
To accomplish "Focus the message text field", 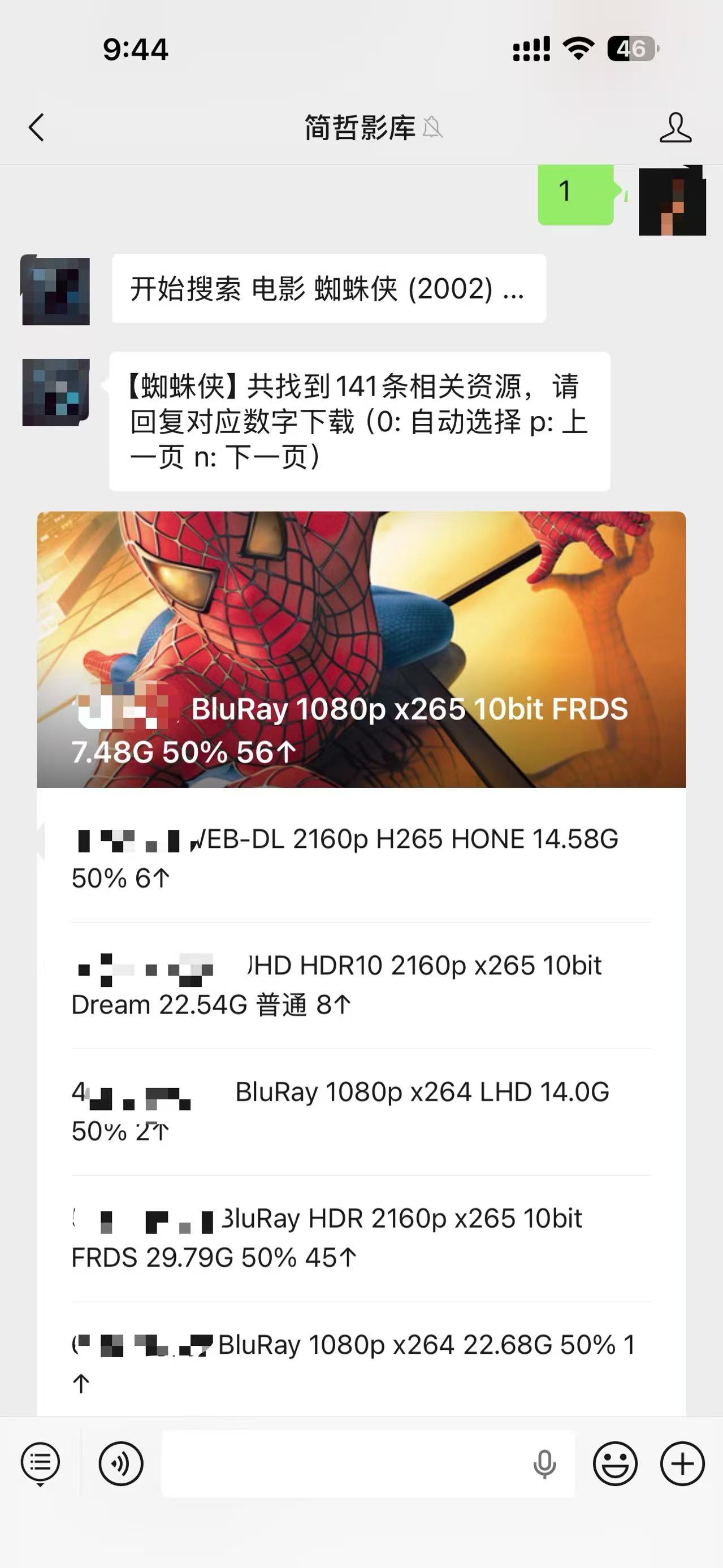I will [x=344, y=1463].
